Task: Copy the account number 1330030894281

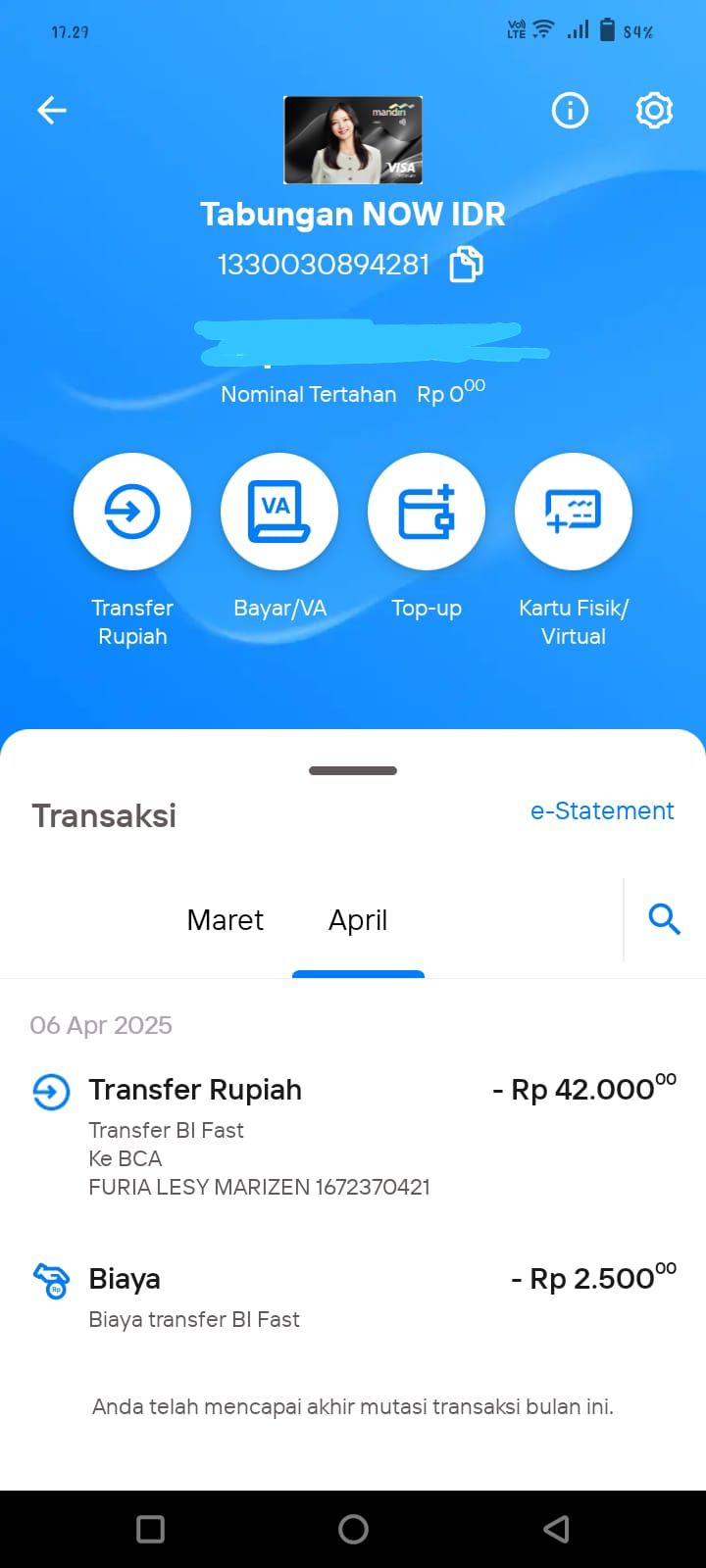Action: (467, 265)
